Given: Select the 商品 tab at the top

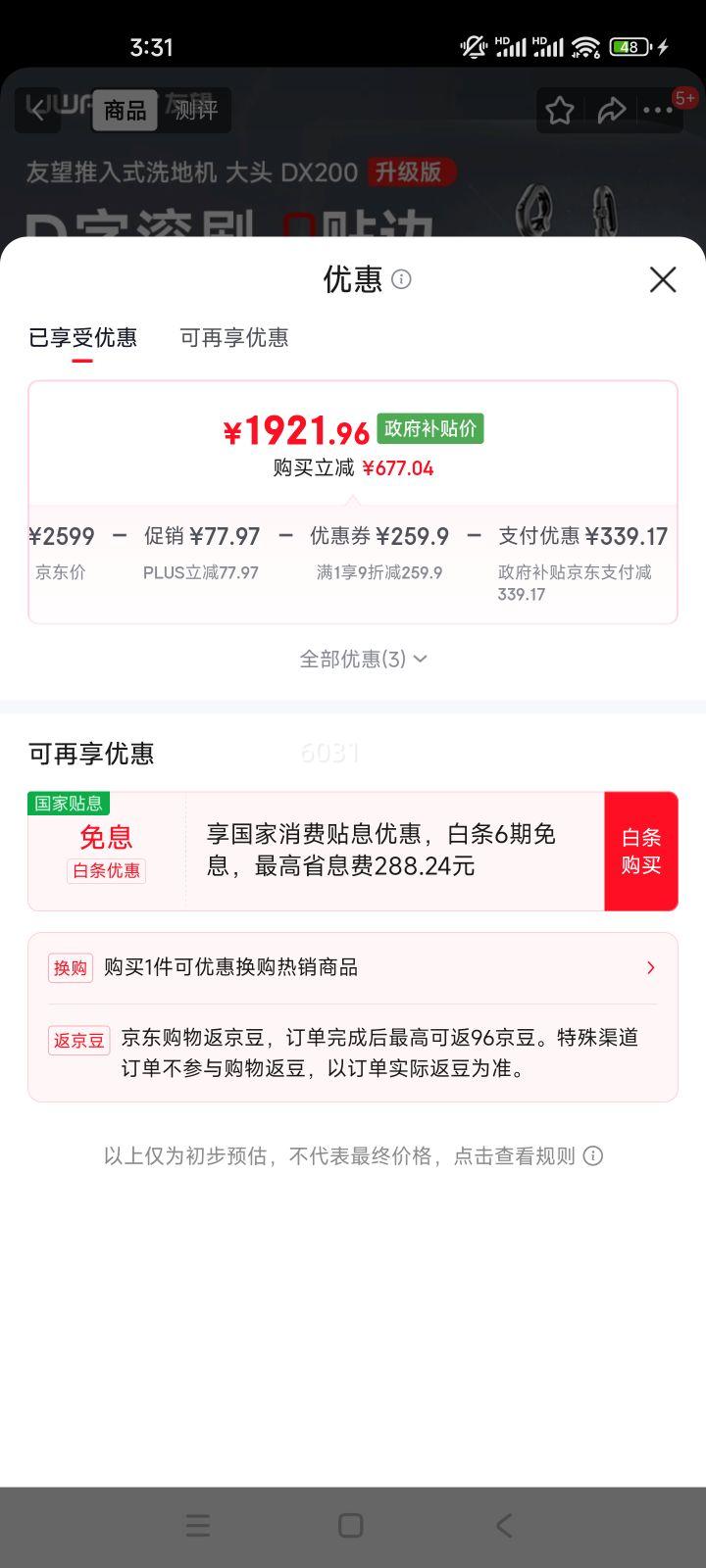Looking at the screenshot, I should point(125,112).
